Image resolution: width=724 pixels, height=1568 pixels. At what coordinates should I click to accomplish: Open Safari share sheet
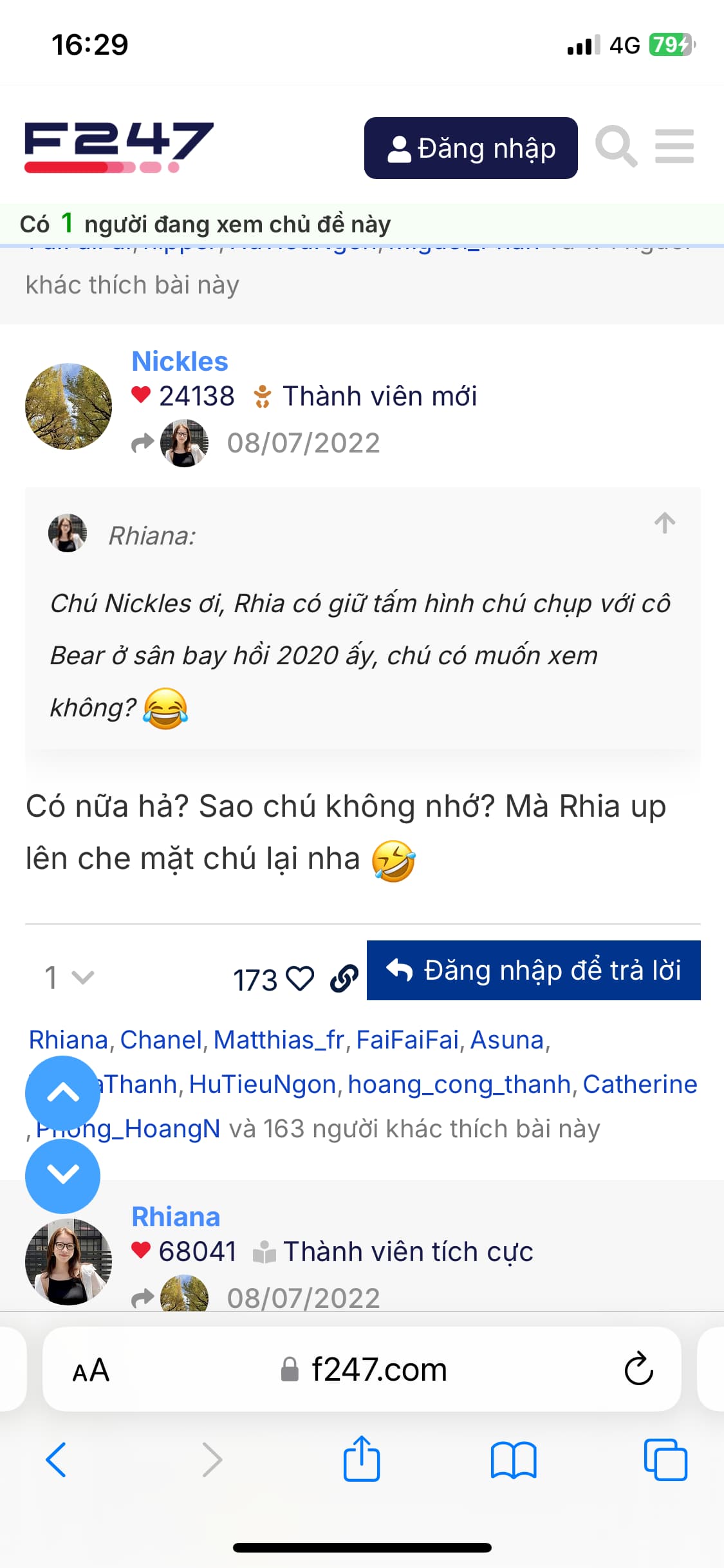[362, 1459]
